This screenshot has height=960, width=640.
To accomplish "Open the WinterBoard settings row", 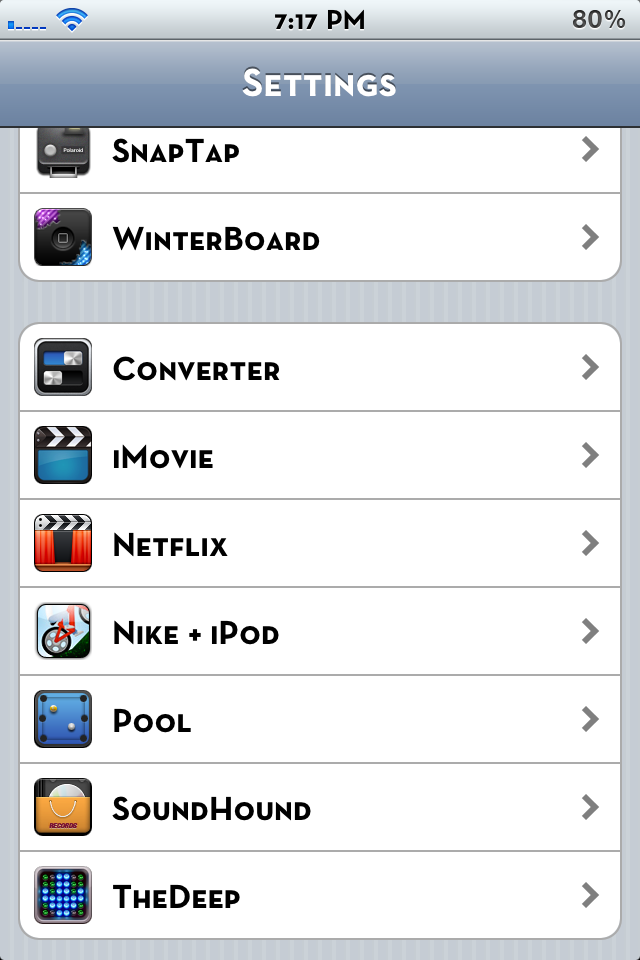I will [x=320, y=238].
